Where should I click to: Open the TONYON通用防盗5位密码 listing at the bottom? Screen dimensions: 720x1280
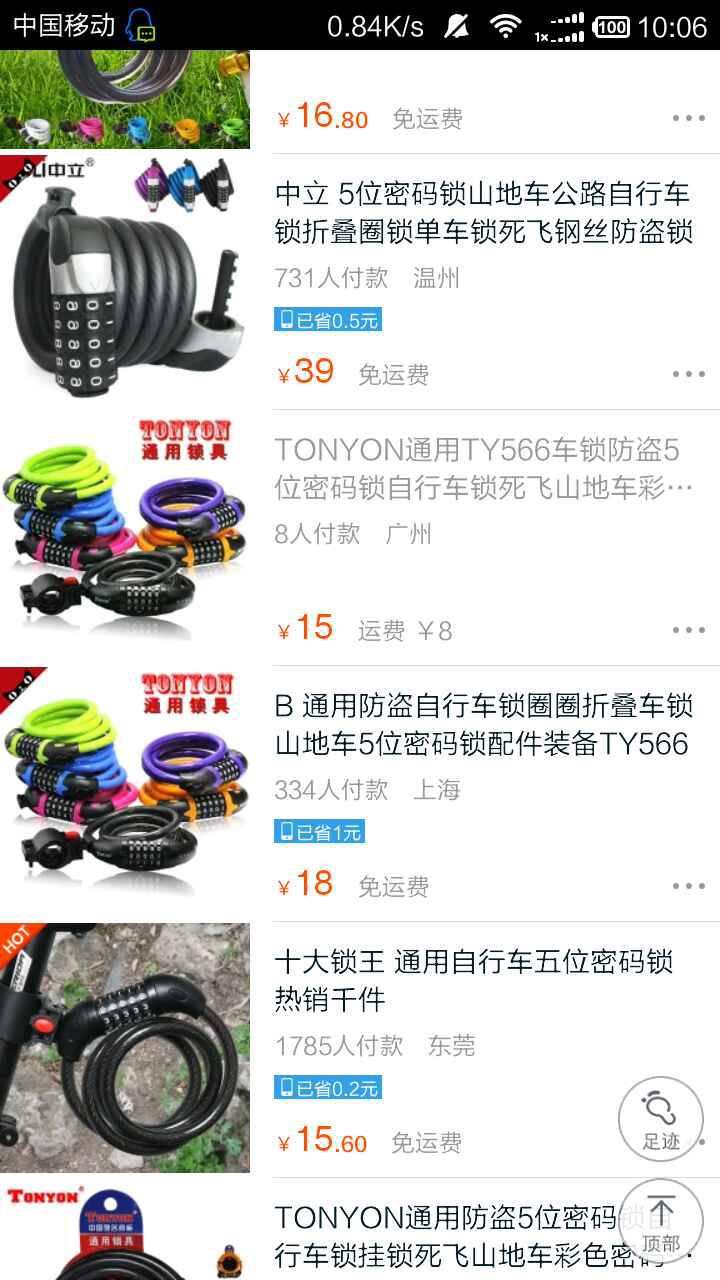click(x=360, y=1230)
